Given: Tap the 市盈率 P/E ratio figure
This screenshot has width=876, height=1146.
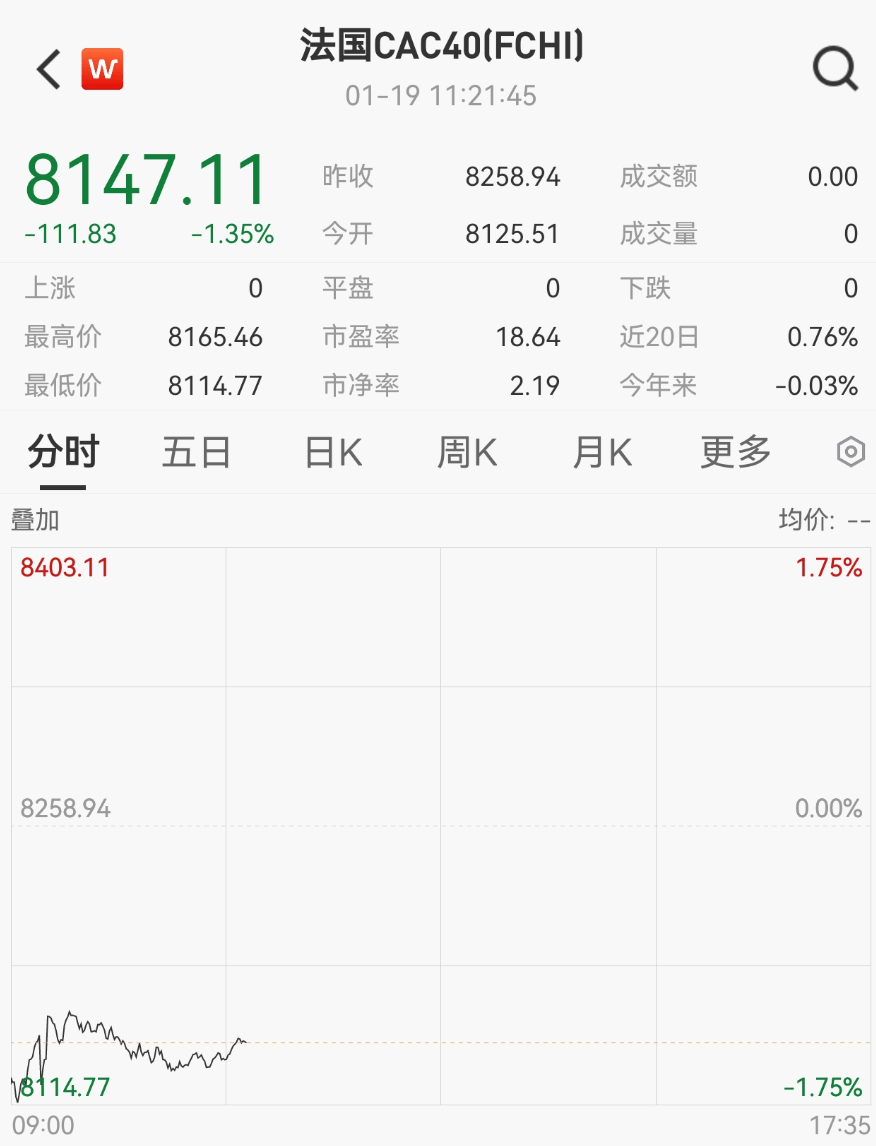Looking at the screenshot, I should pos(529,337).
